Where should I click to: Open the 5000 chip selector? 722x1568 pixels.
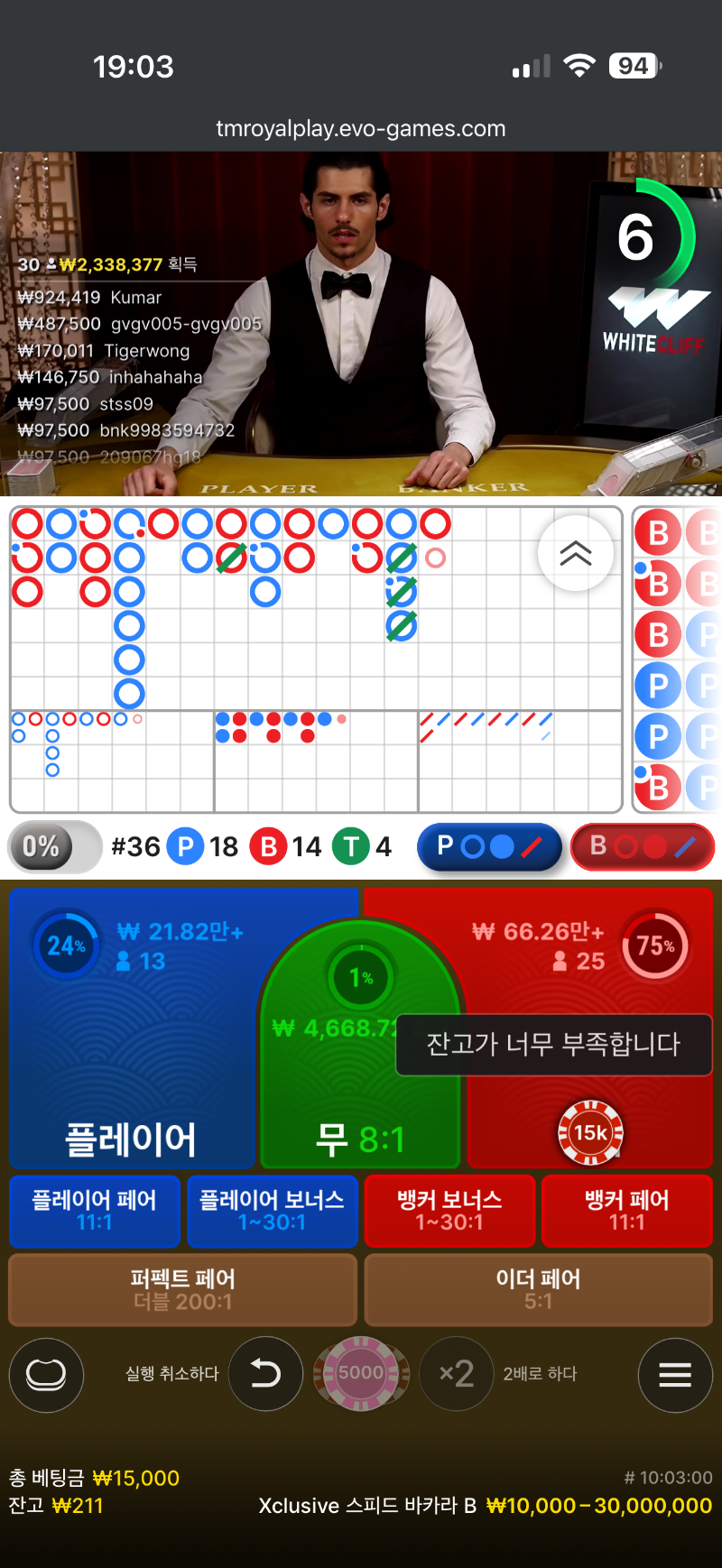point(361,1373)
